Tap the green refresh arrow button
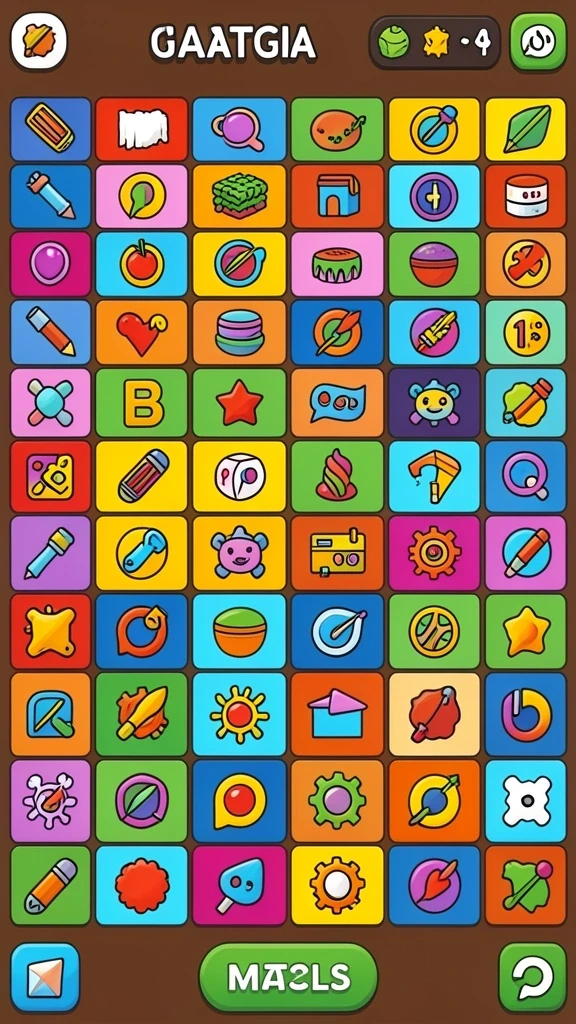 coord(532,978)
